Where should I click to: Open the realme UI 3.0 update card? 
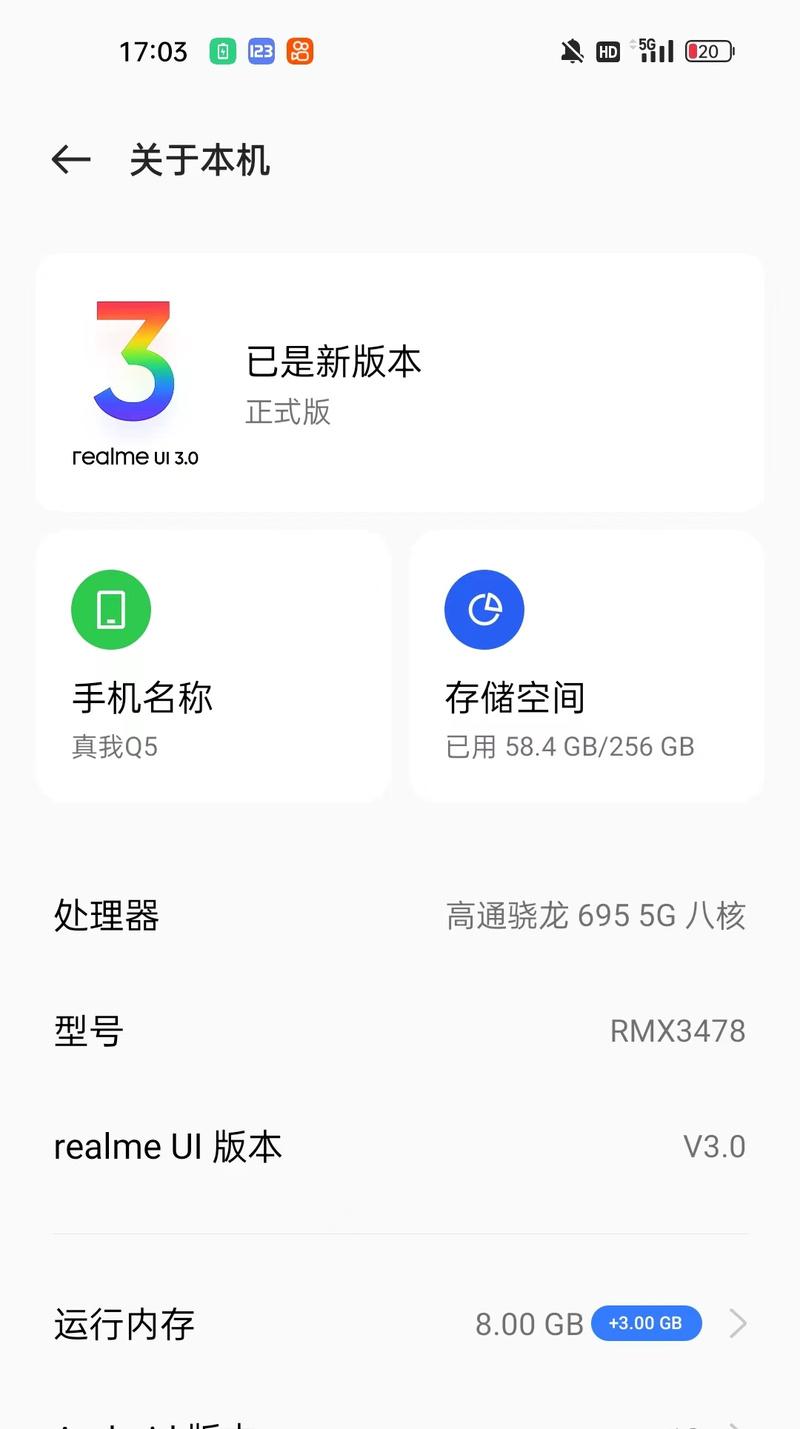pyautogui.click(x=400, y=382)
